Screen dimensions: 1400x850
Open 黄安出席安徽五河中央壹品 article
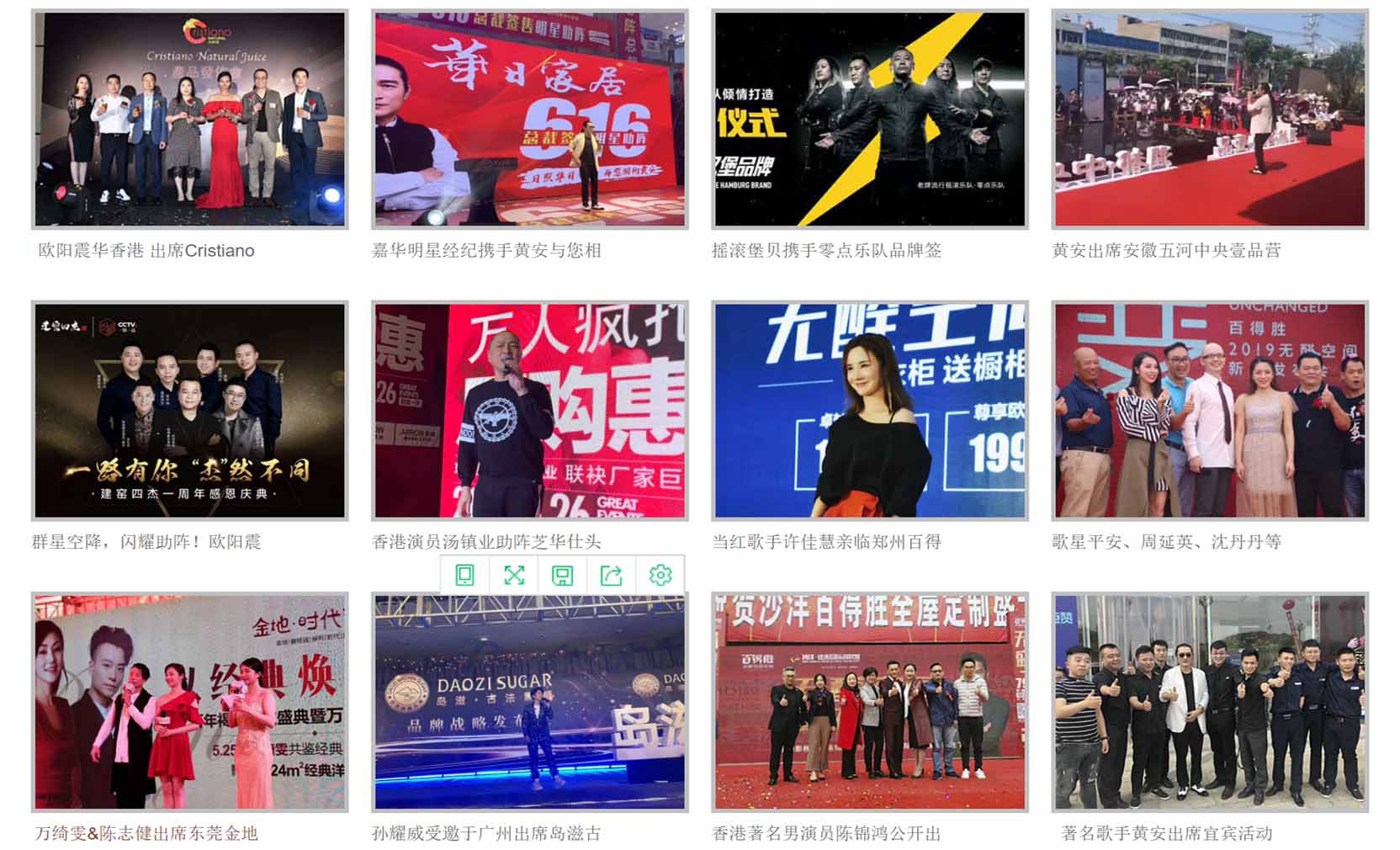pyautogui.click(x=1166, y=250)
